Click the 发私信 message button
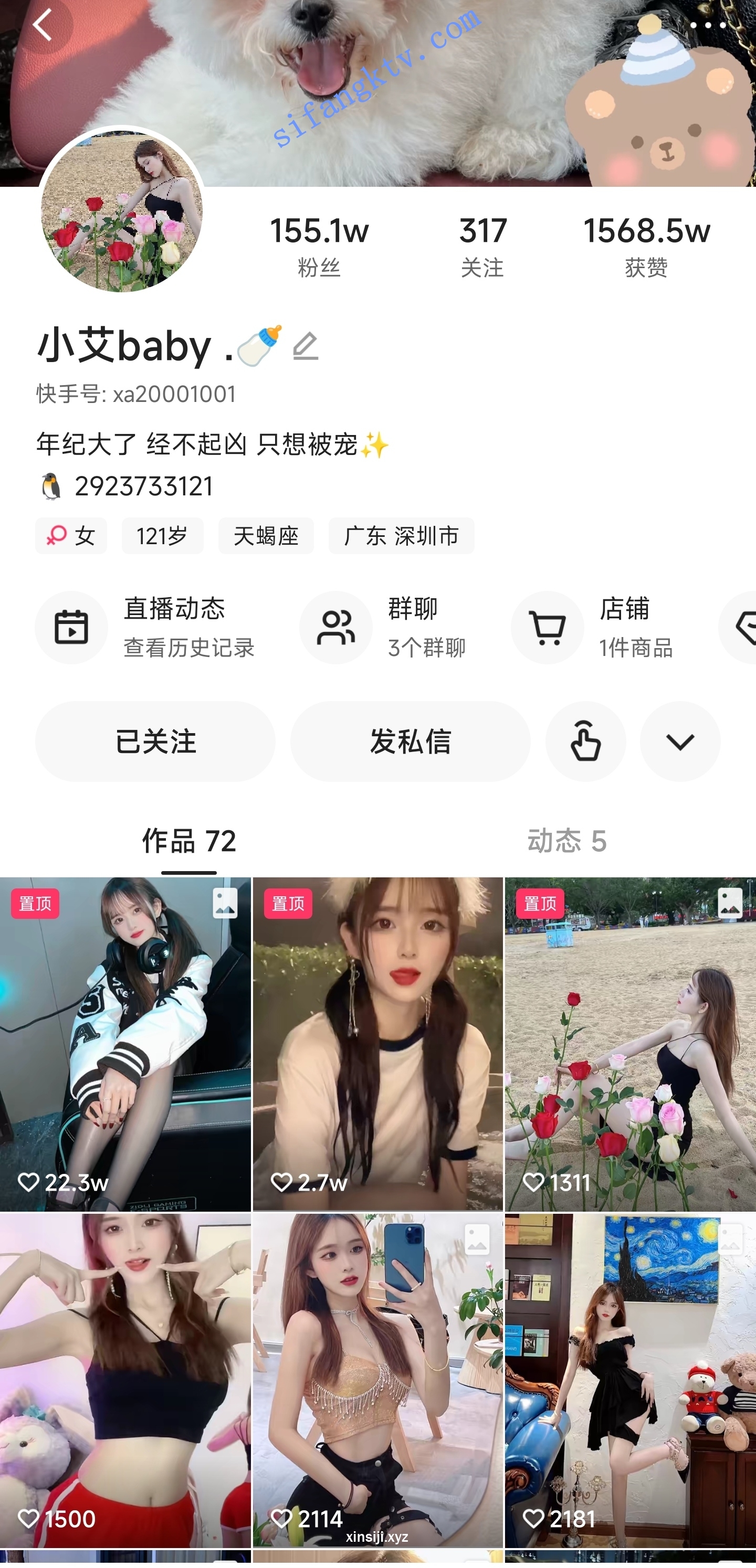Screen dimensions: 756x1568 pyautogui.click(x=410, y=741)
